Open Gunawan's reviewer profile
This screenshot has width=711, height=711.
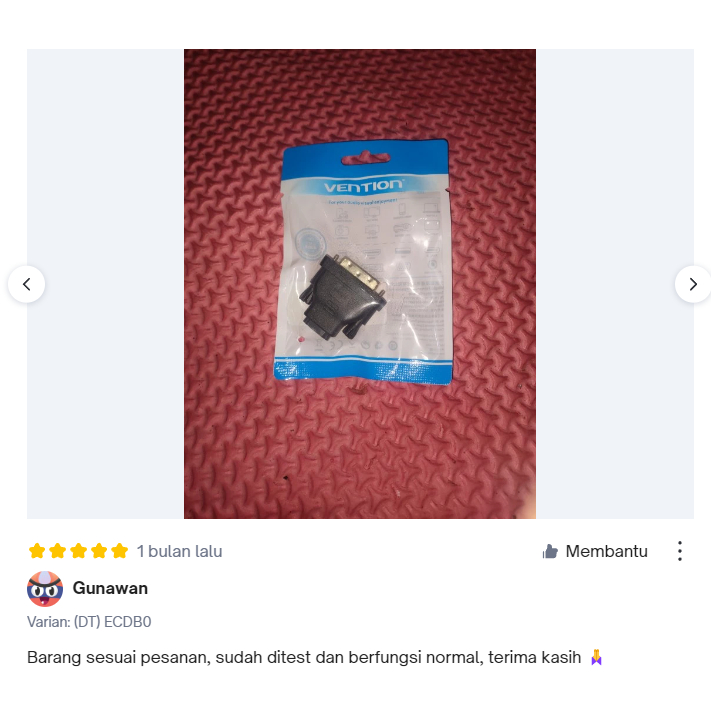coord(110,588)
